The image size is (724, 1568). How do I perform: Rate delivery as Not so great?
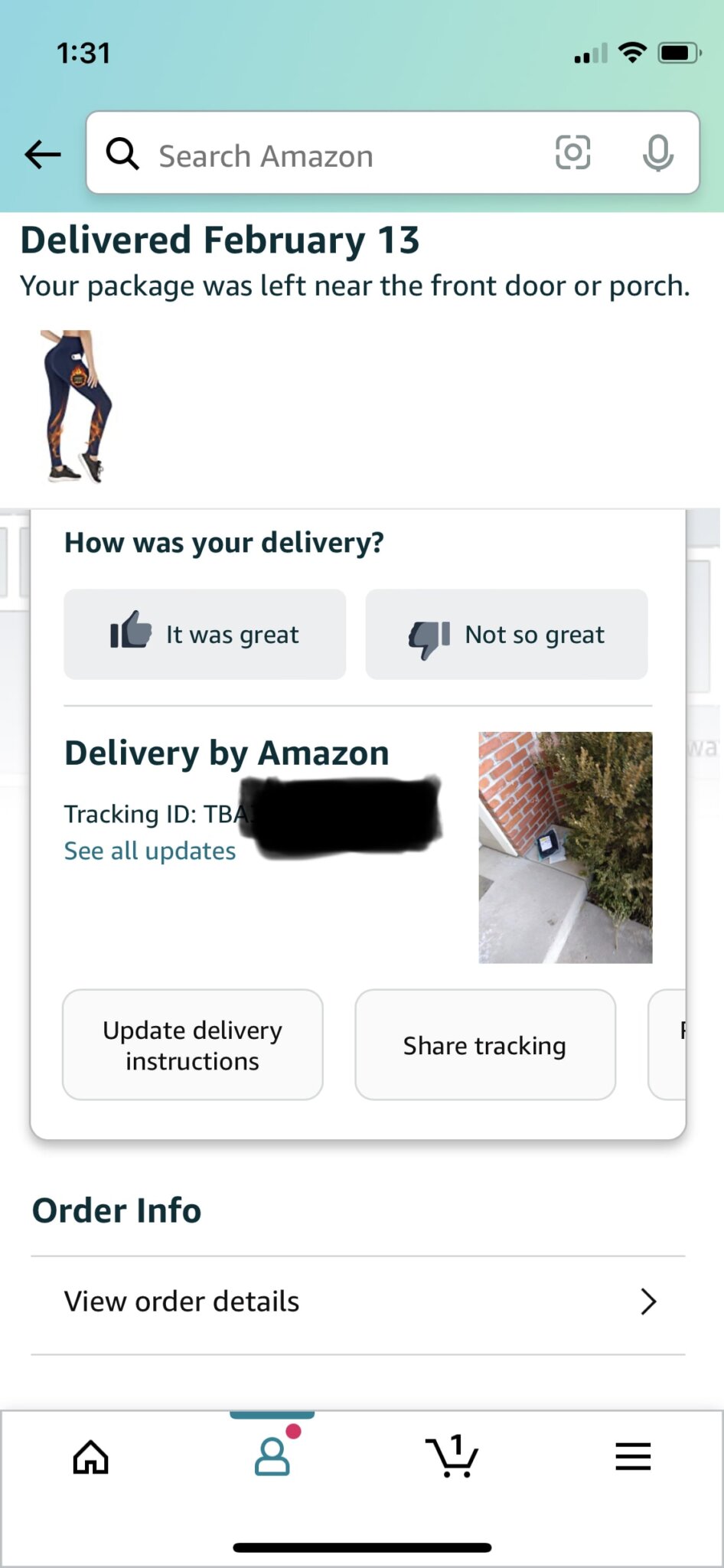coord(507,634)
